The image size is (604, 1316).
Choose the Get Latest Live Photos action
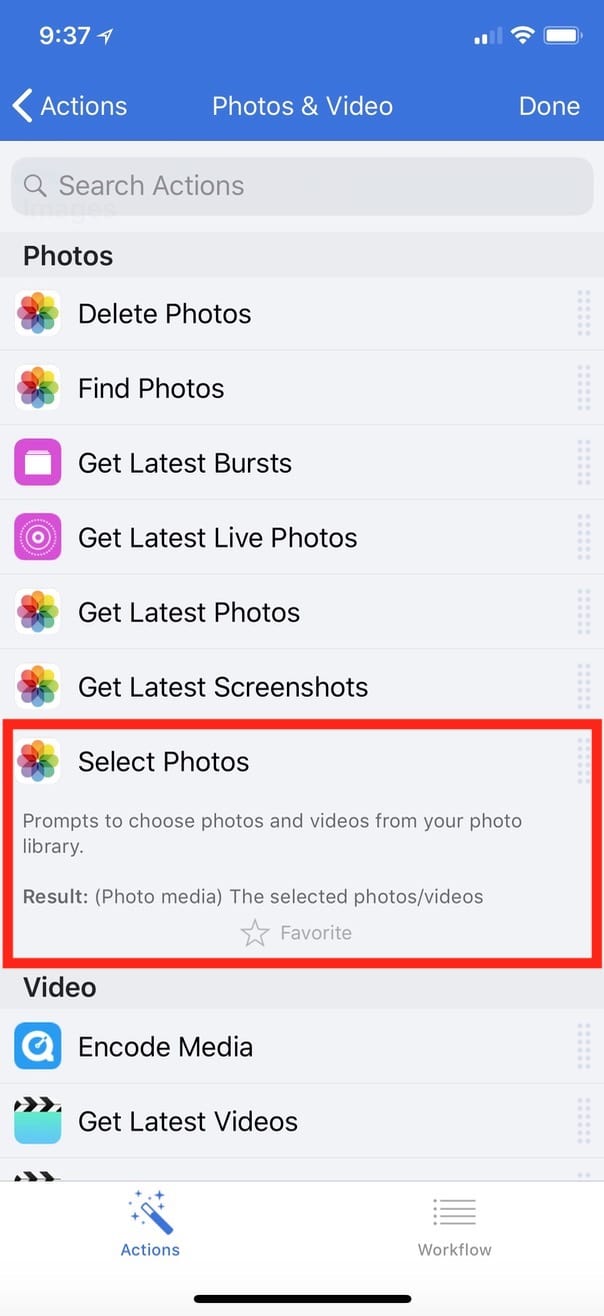pos(302,538)
